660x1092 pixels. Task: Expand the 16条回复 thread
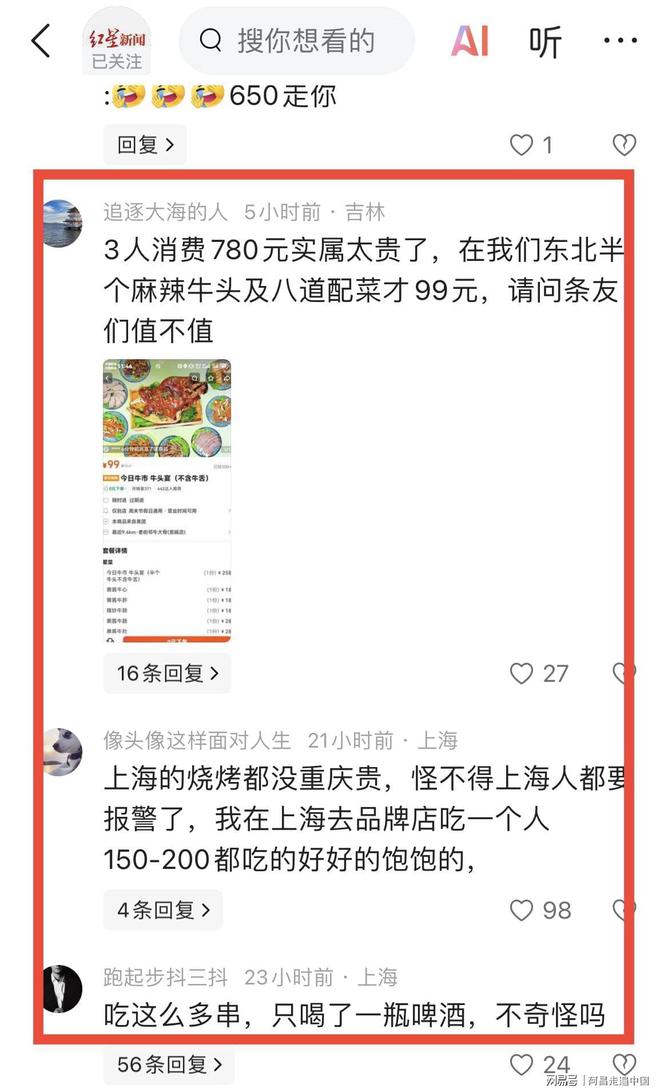167,673
